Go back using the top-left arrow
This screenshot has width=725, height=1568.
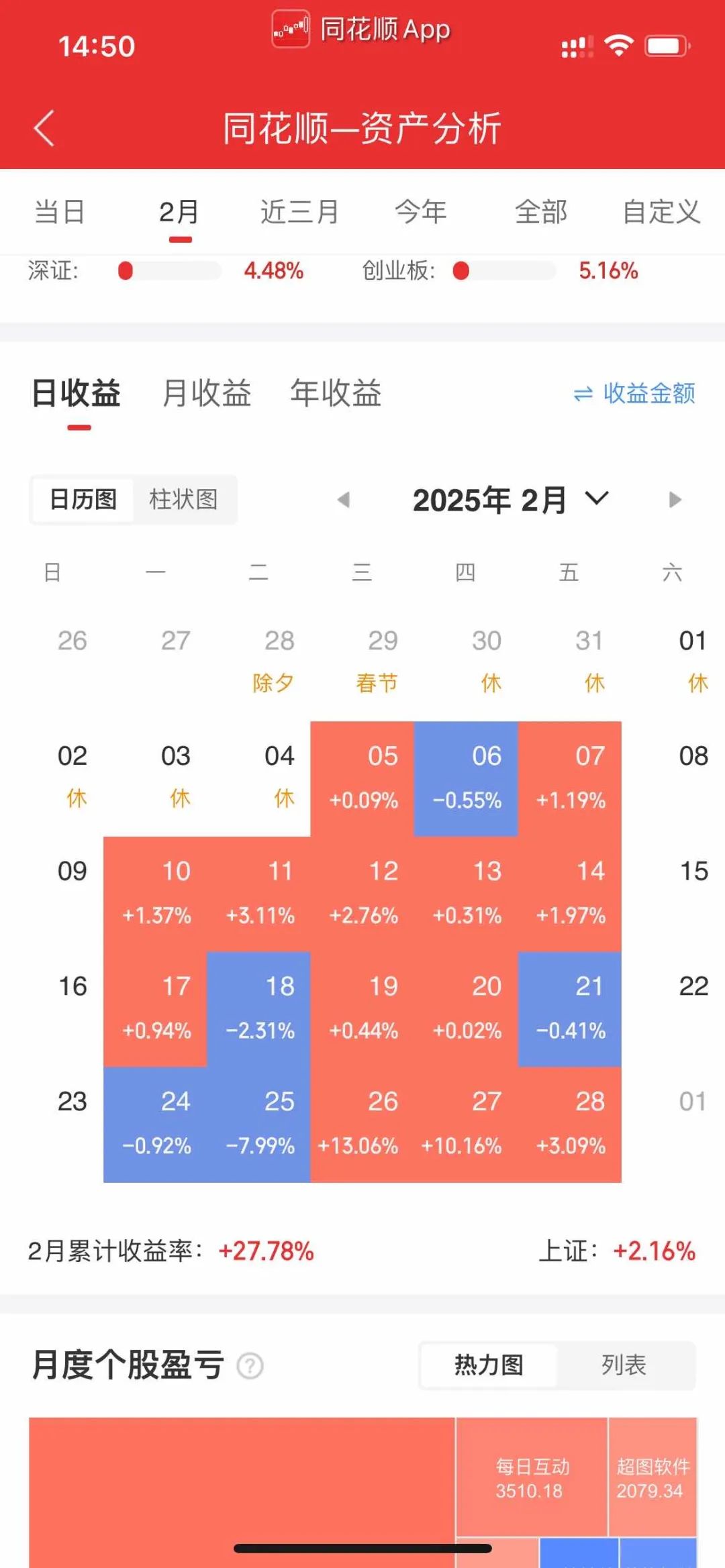[x=44, y=127]
